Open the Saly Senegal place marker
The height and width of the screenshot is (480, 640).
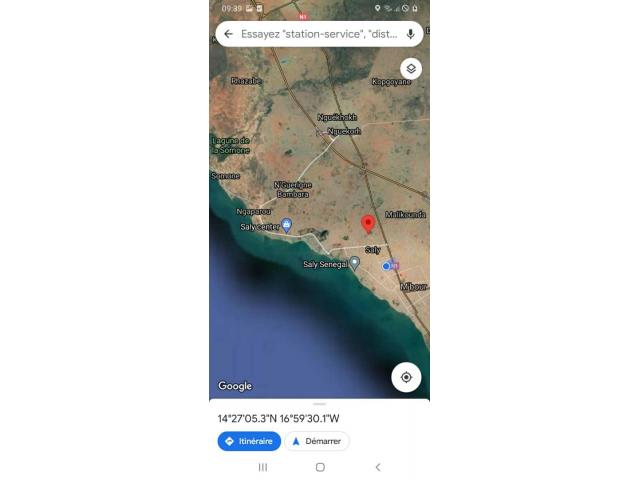click(354, 262)
